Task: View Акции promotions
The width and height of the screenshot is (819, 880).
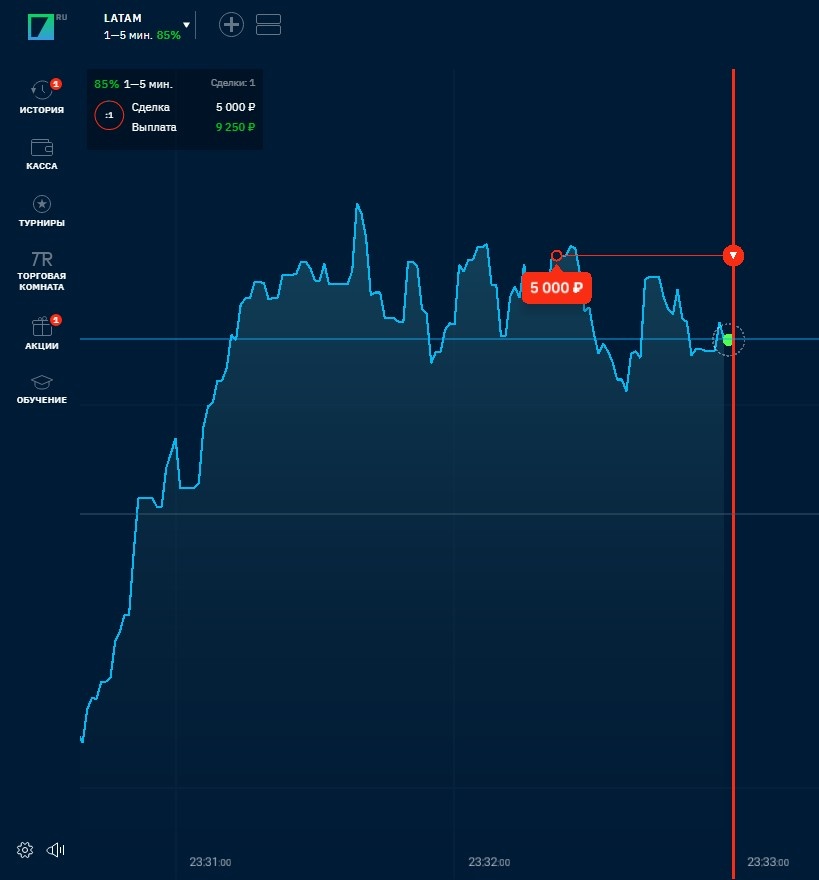Action: tap(42, 333)
